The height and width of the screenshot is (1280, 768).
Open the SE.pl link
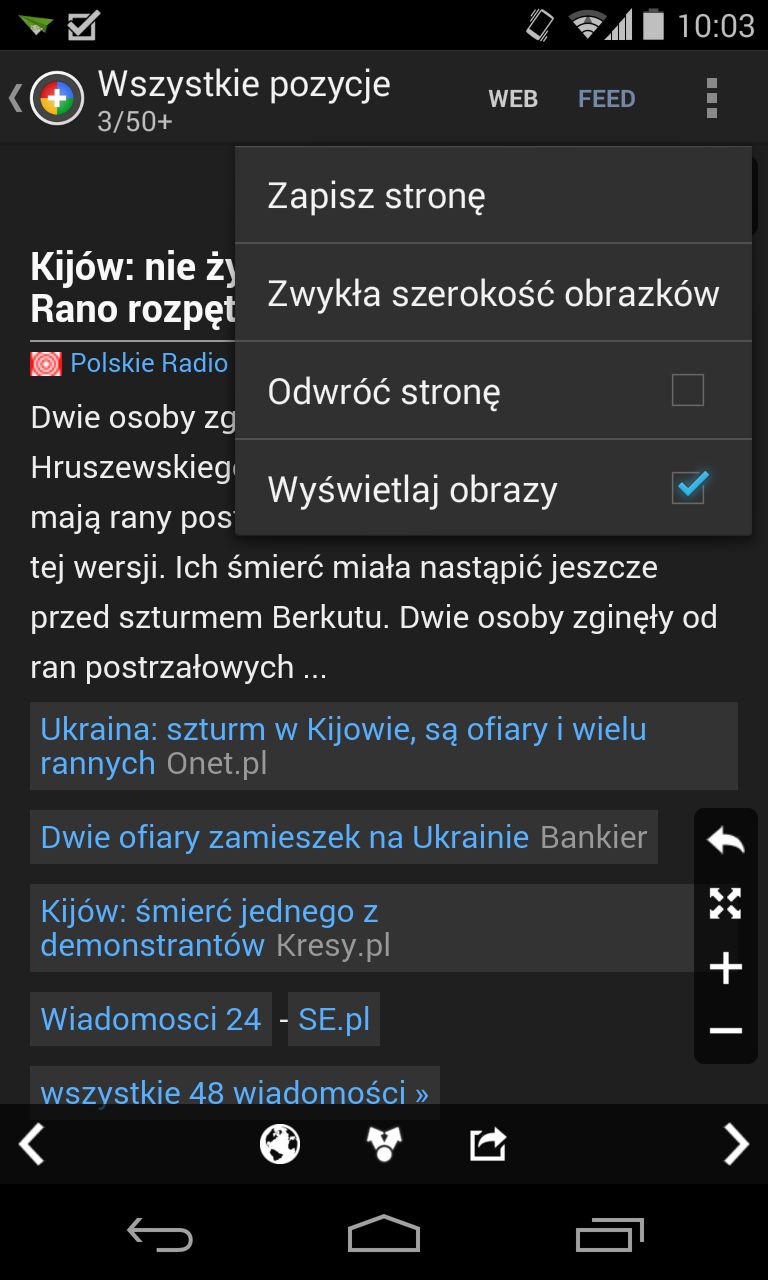(334, 1019)
